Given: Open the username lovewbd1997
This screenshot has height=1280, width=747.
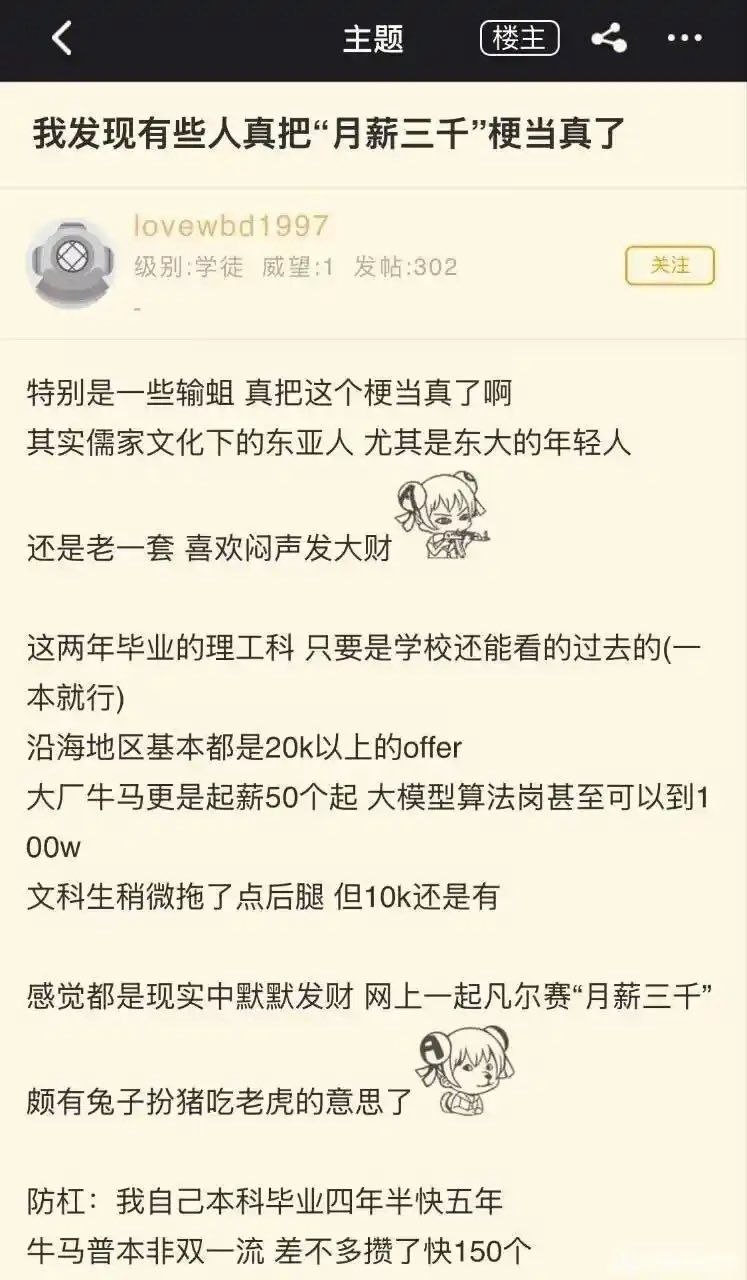Looking at the screenshot, I should pos(231,226).
